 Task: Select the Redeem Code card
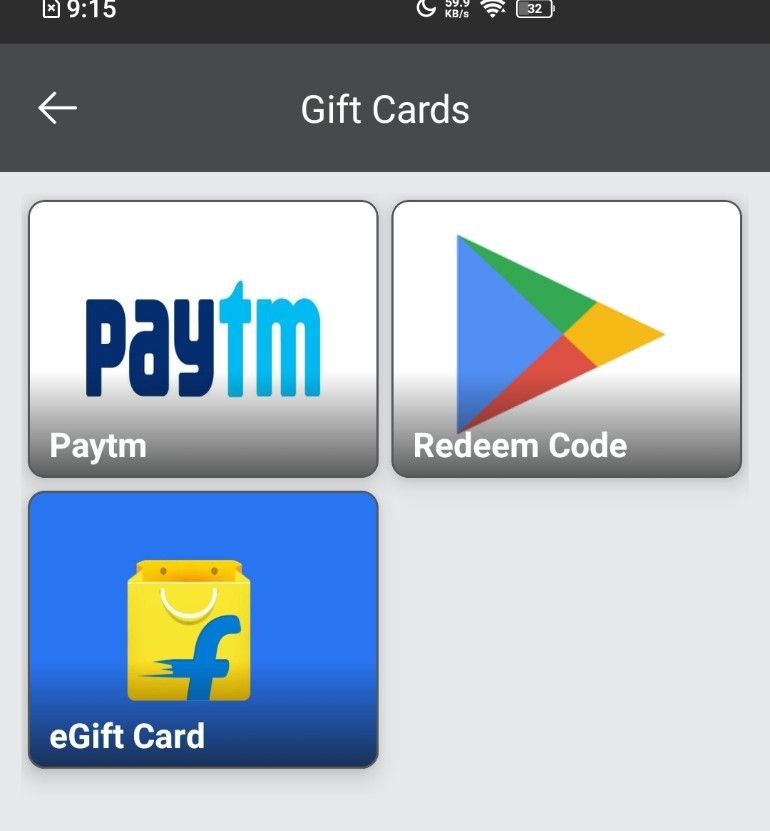566,339
